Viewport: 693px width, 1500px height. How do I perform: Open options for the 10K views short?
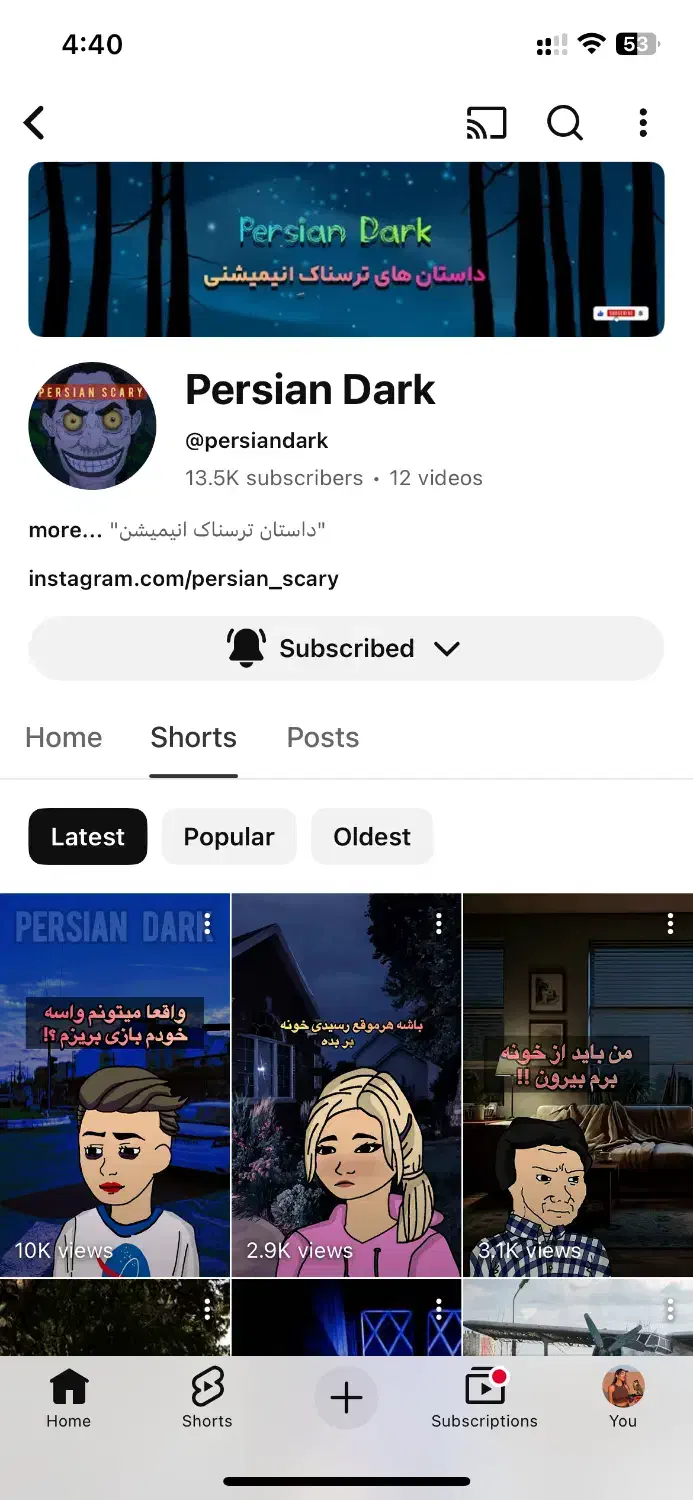click(207, 924)
